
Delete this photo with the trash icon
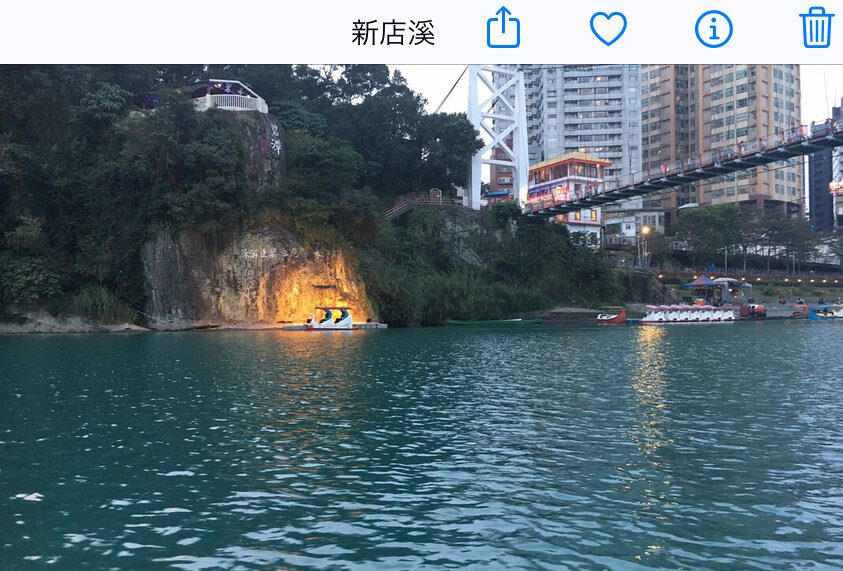[x=816, y=28]
